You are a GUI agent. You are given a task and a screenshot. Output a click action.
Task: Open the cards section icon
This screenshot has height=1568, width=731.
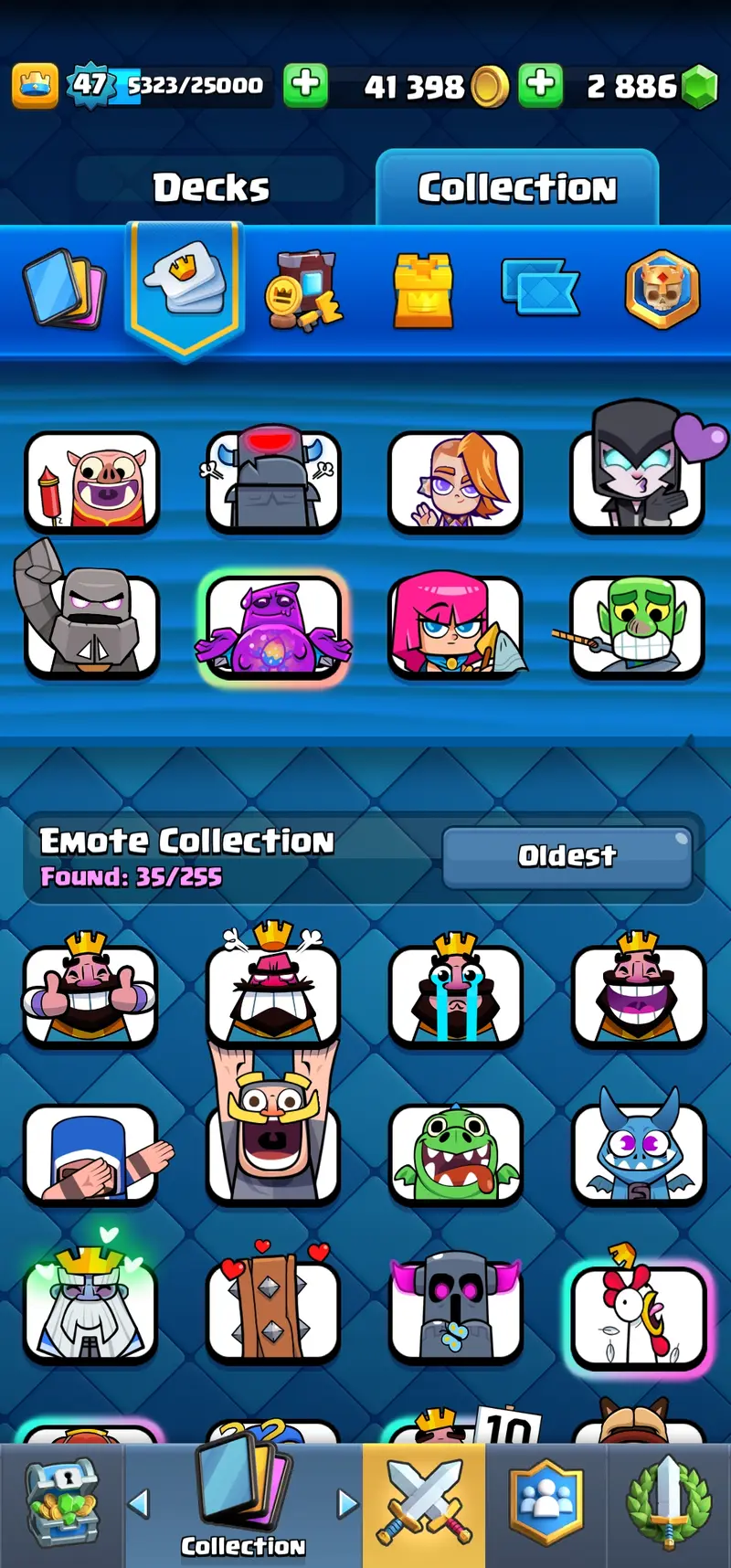[64, 289]
